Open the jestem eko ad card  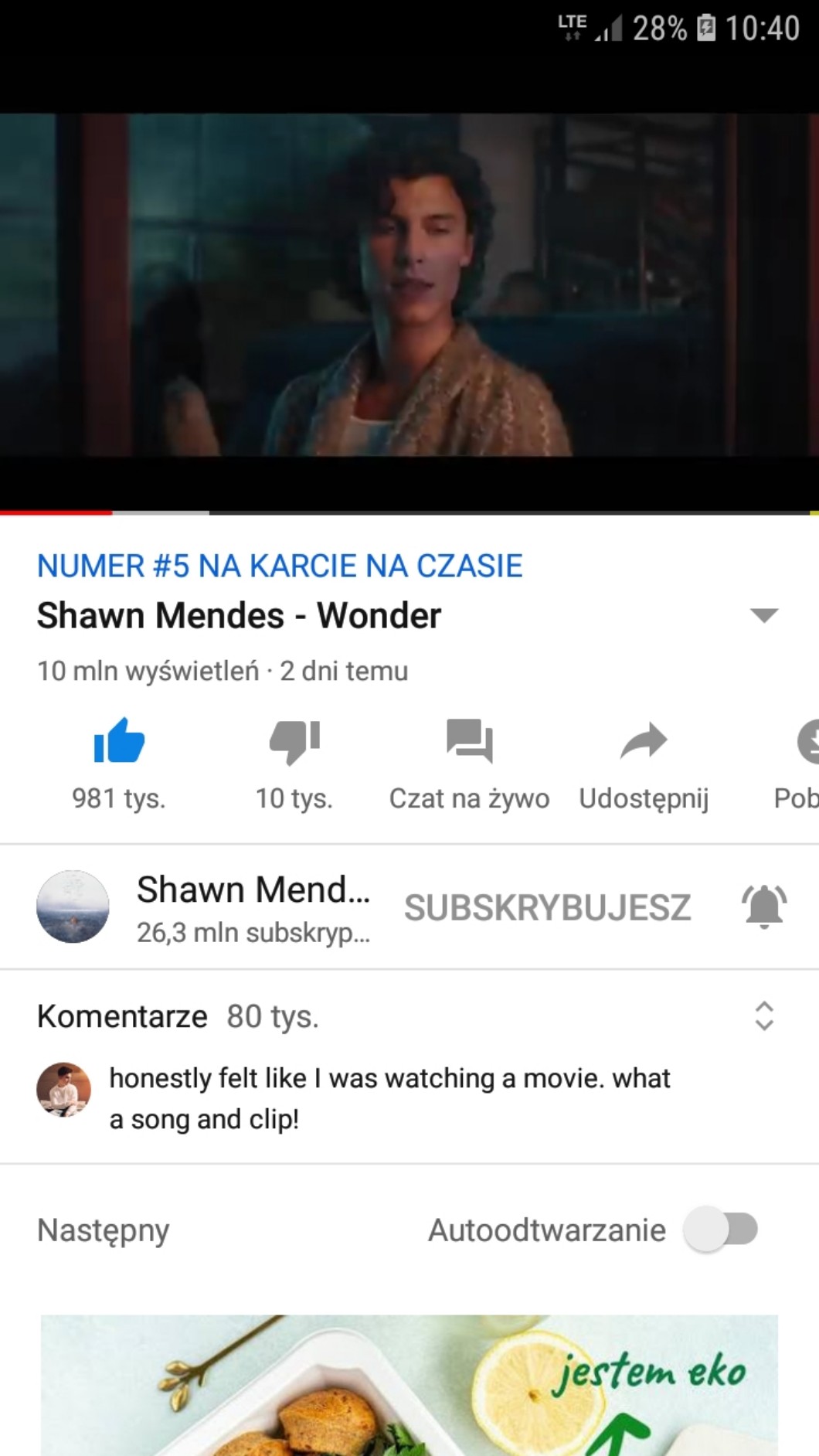tap(409, 1385)
